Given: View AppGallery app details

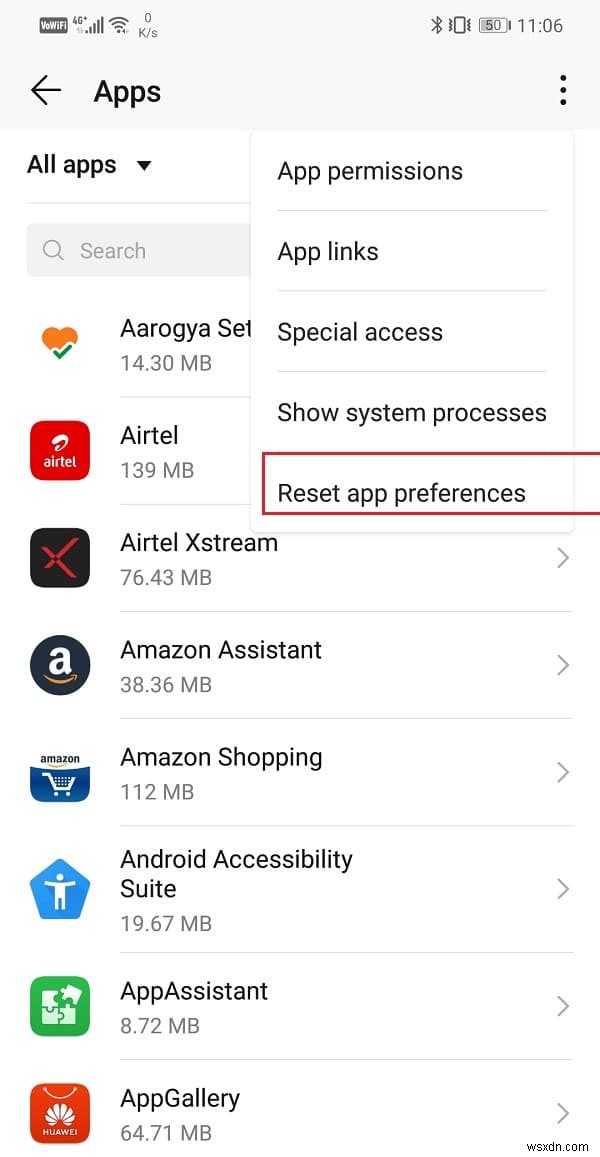Looking at the screenshot, I should [300, 1112].
